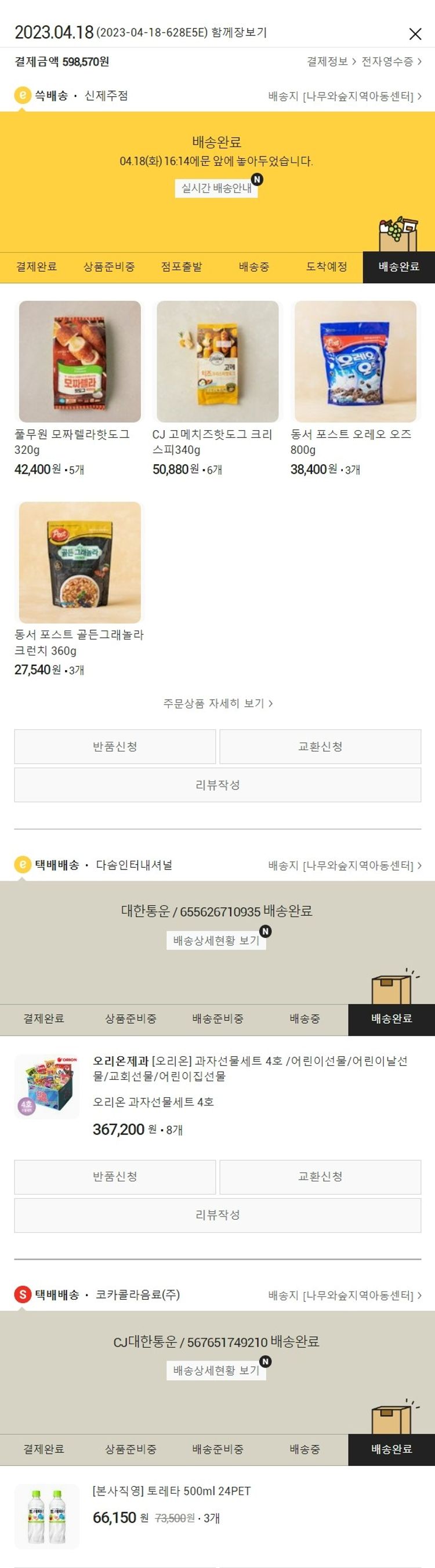View 배송상세현황 for CJ대한통운 567651749210
Image resolution: width=435 pixels, height=1568 pixels.
coord(216,1370)
